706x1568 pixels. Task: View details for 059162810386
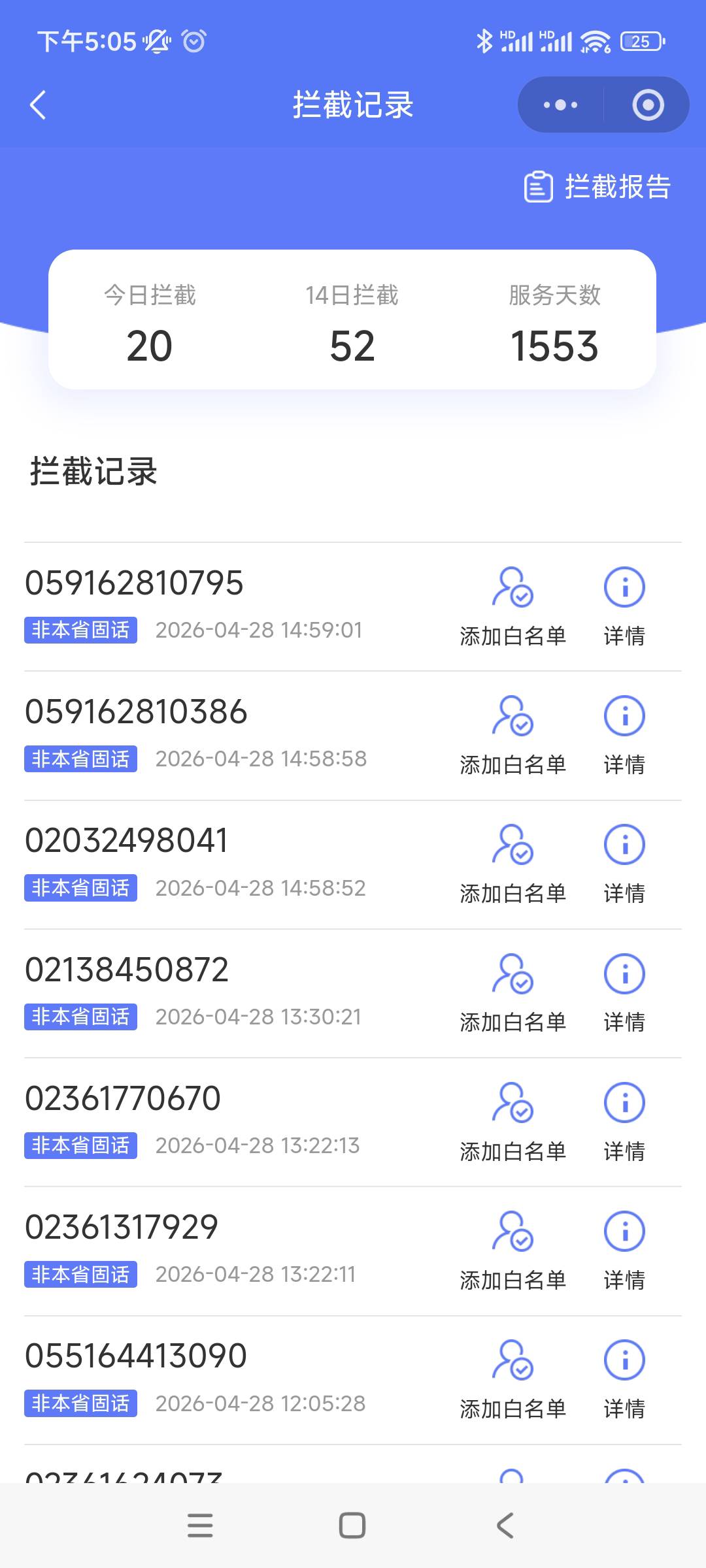click(x=624, y=736)
